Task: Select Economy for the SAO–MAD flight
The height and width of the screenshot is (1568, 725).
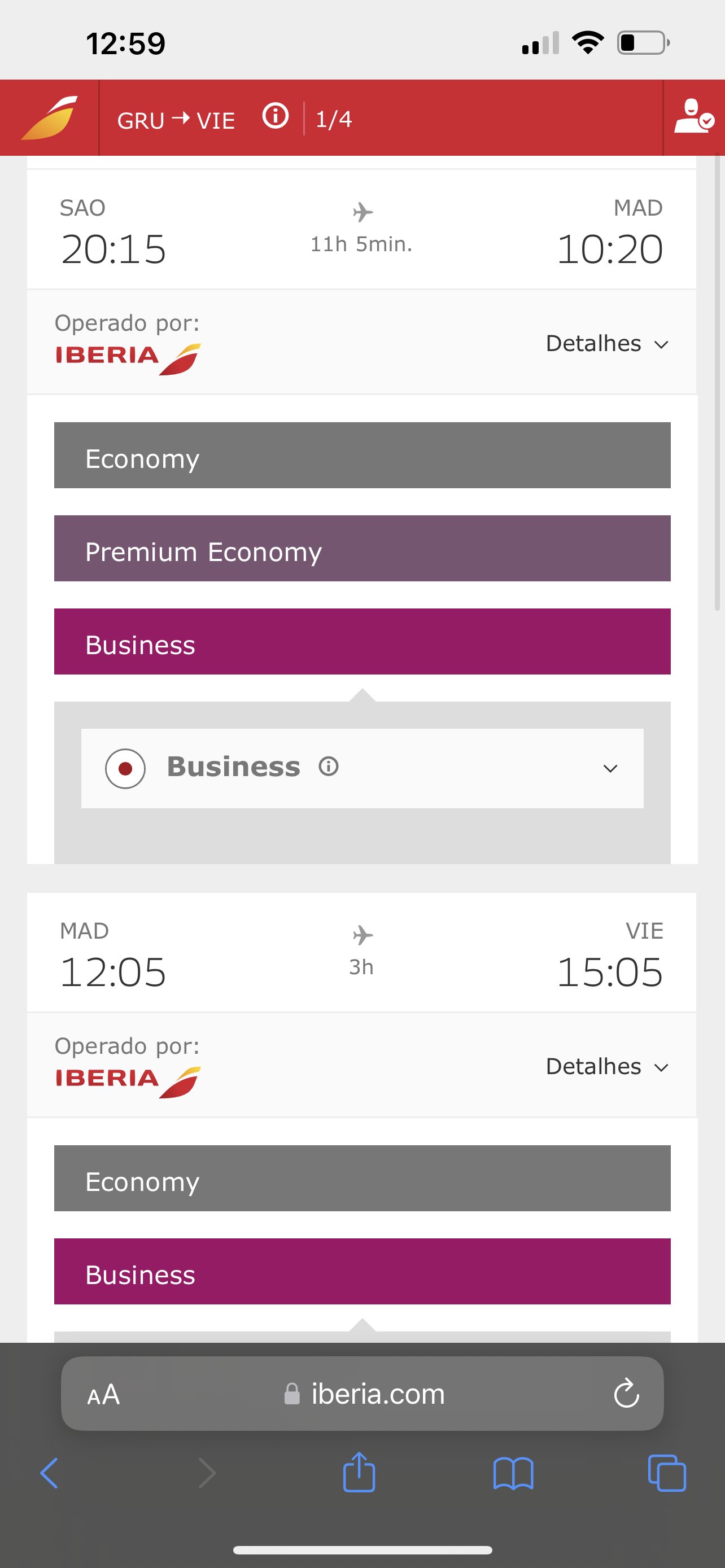Action: 362,455
